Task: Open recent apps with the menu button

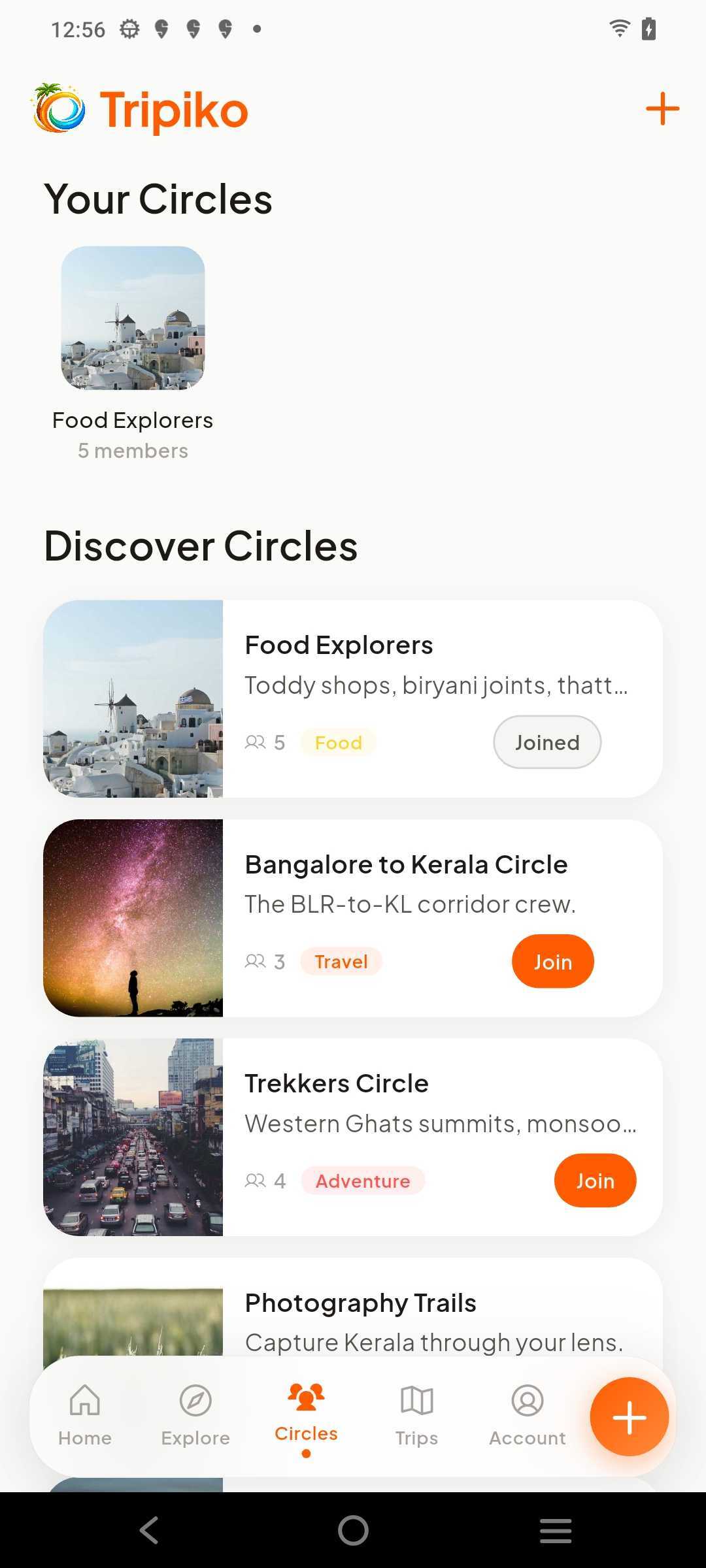Action: coord(555,1529)
